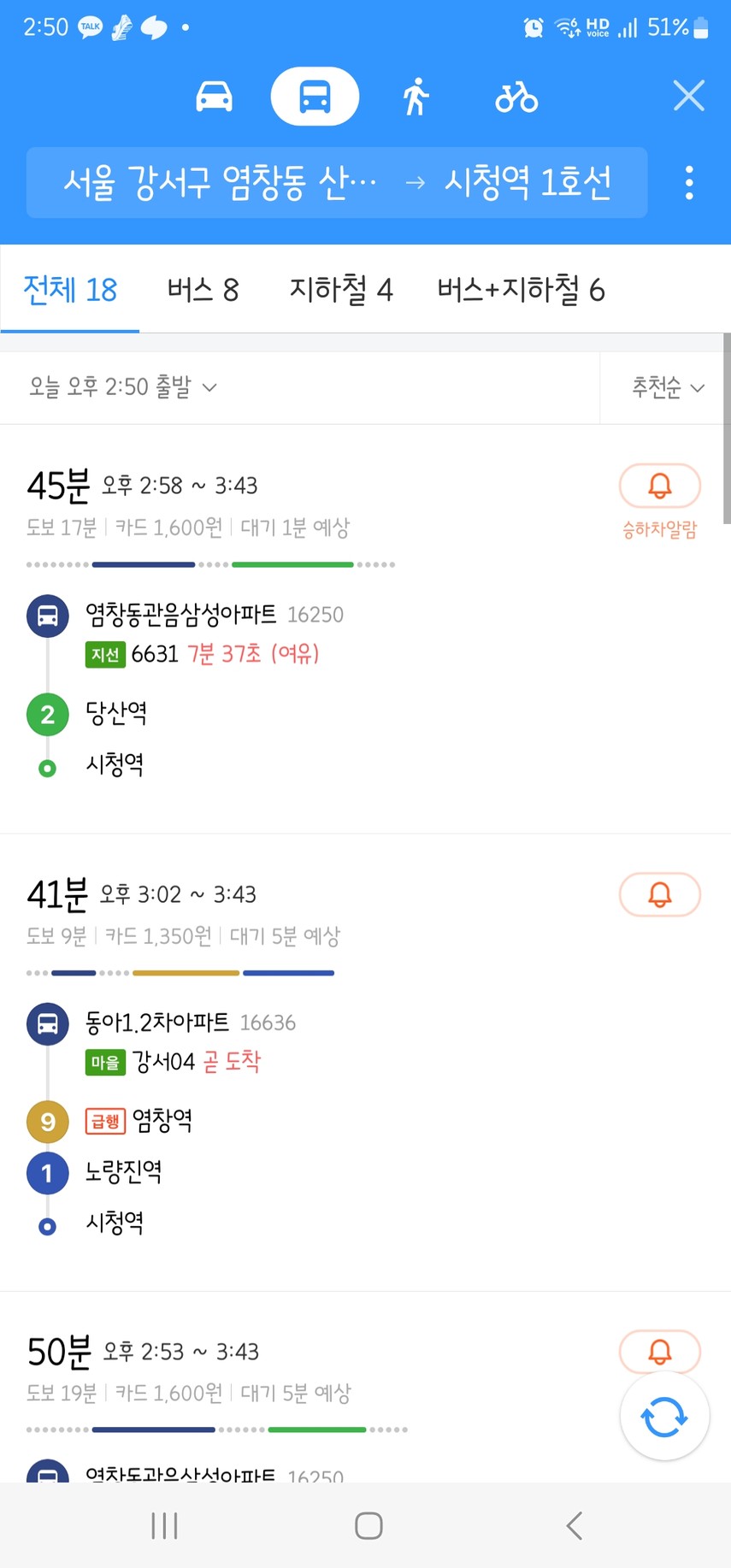The width and height of the screenshot is (731, 1568).
Task: Switch to the 버스 8 tab
Action: (x=203, y=290)
